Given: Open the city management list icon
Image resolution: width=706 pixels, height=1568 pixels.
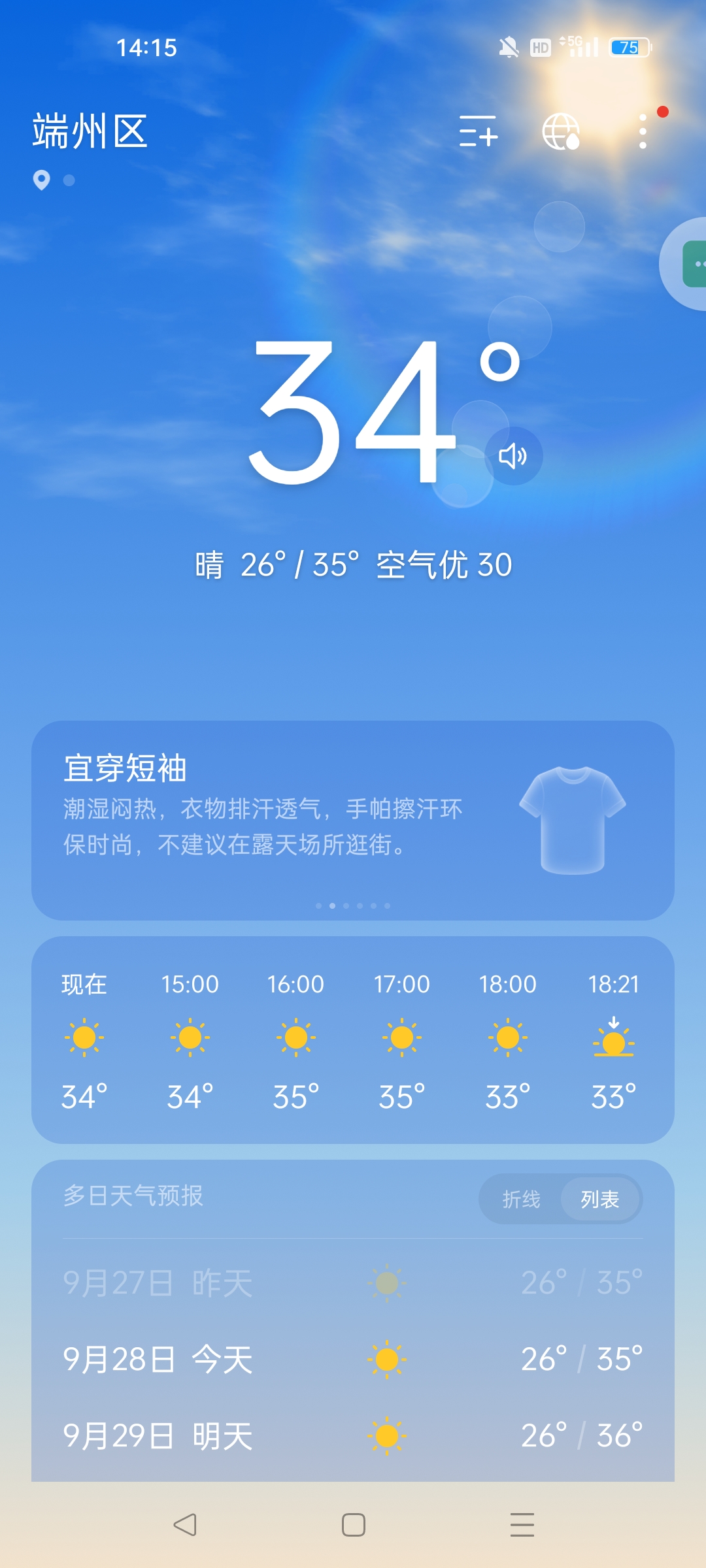Looking at the screenshot, I should tap(479, 131).
